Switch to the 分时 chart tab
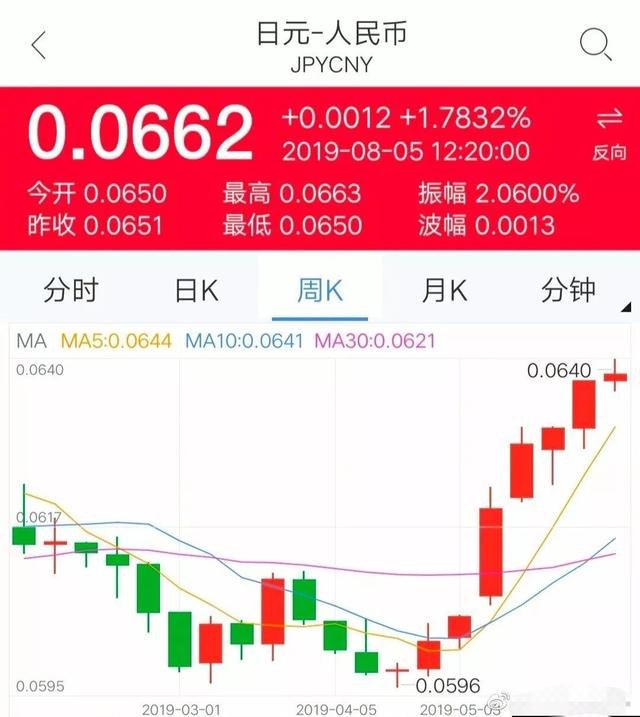This screenshot has width=640, height=717. (x=71, y=291)
